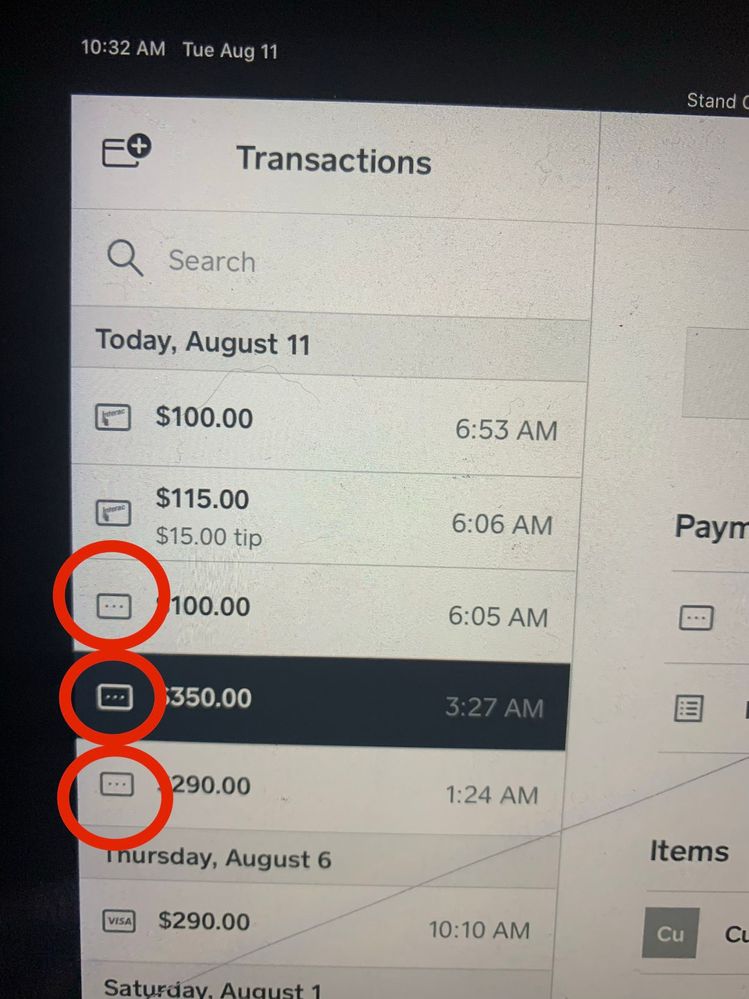The height and width of the screenshot is (999, 749).
Task: Open the $100.00 transaction at 6:53 AM
Action: [x=330, y=422]
